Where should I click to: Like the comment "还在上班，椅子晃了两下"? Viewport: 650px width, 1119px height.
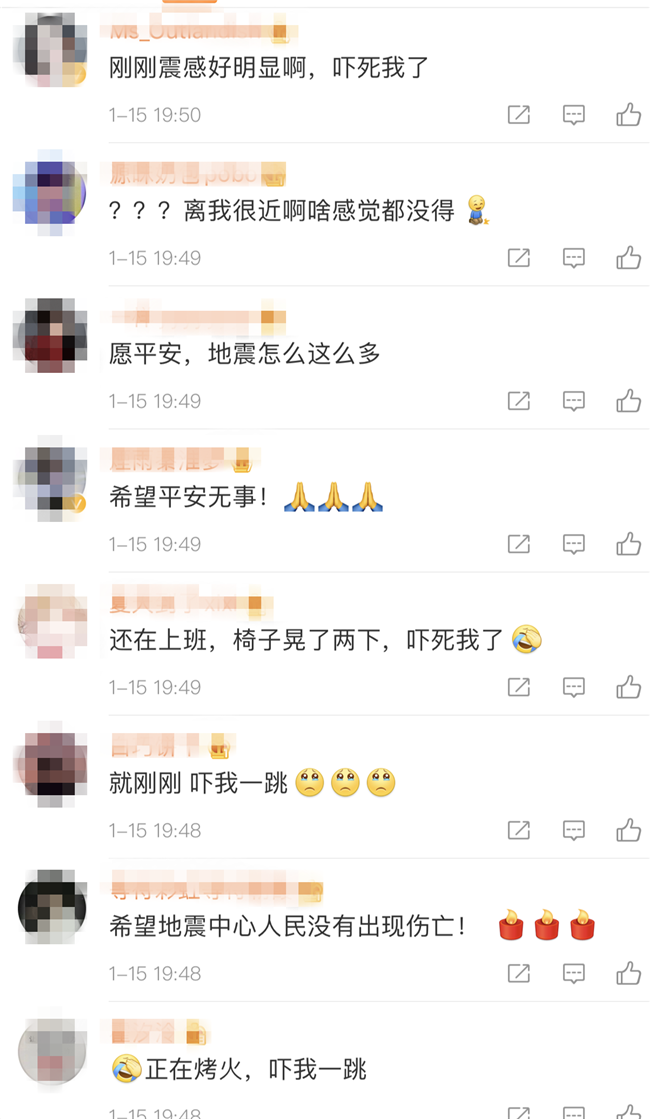(628, 687)
